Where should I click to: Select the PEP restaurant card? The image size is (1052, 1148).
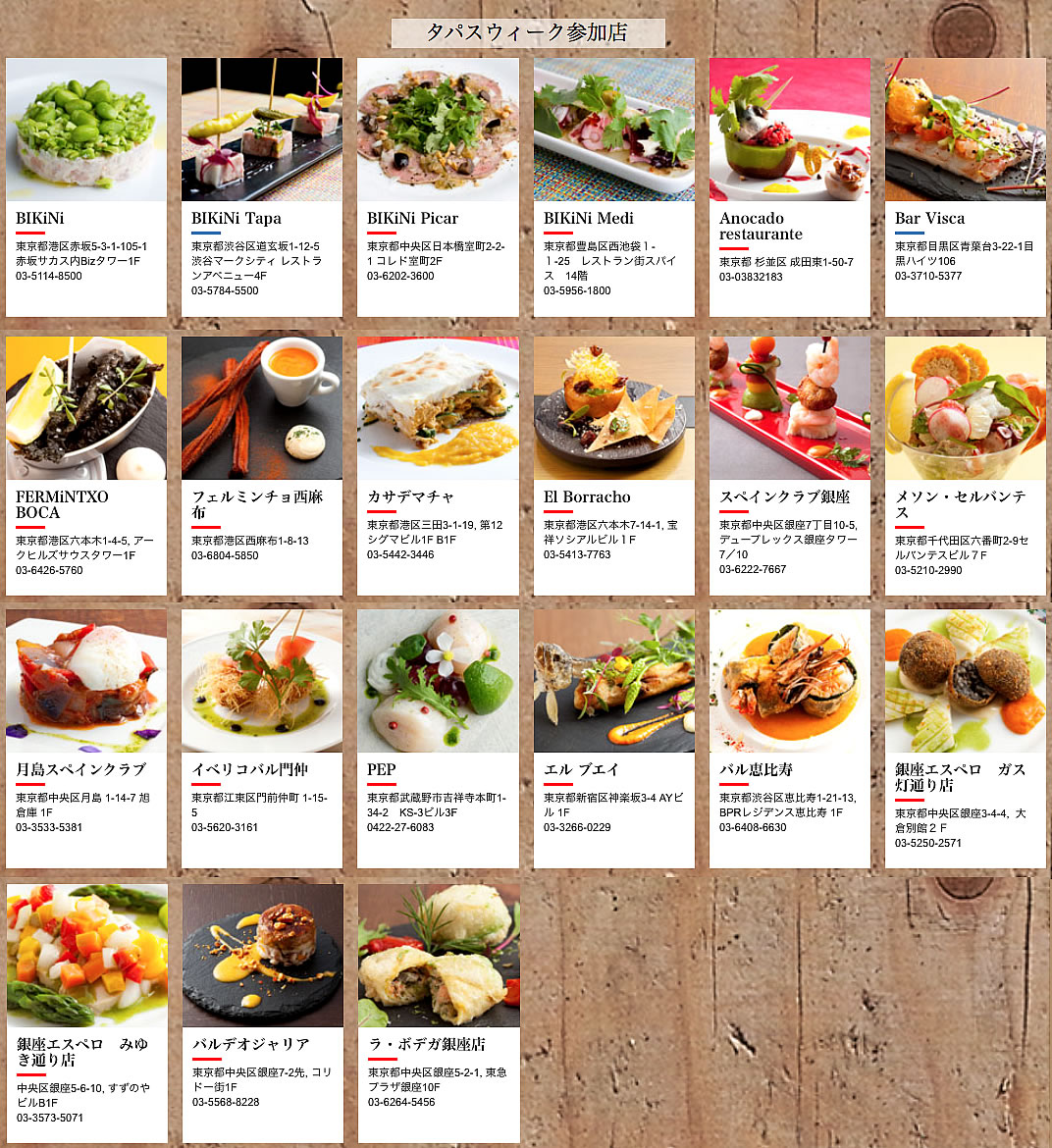tap(438, 738)
